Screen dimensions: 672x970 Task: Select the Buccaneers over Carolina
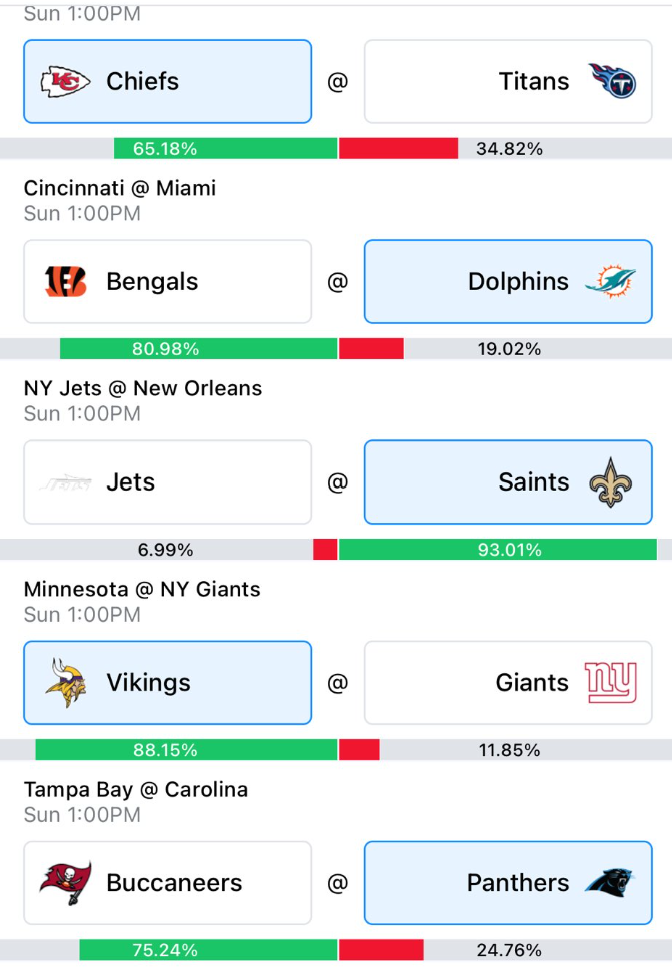point(168,883)
